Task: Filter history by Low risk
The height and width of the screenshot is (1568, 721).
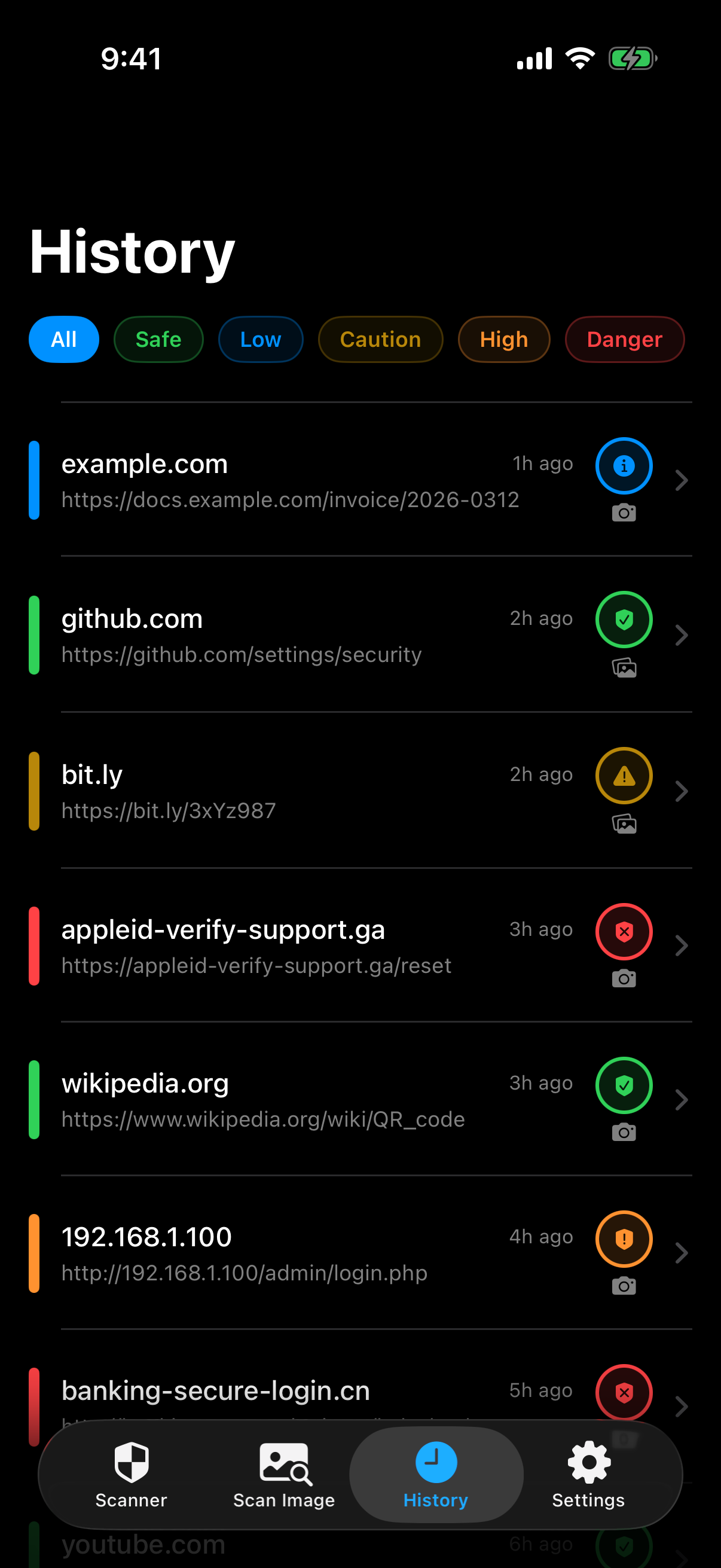Action: (x=261, y=339)
